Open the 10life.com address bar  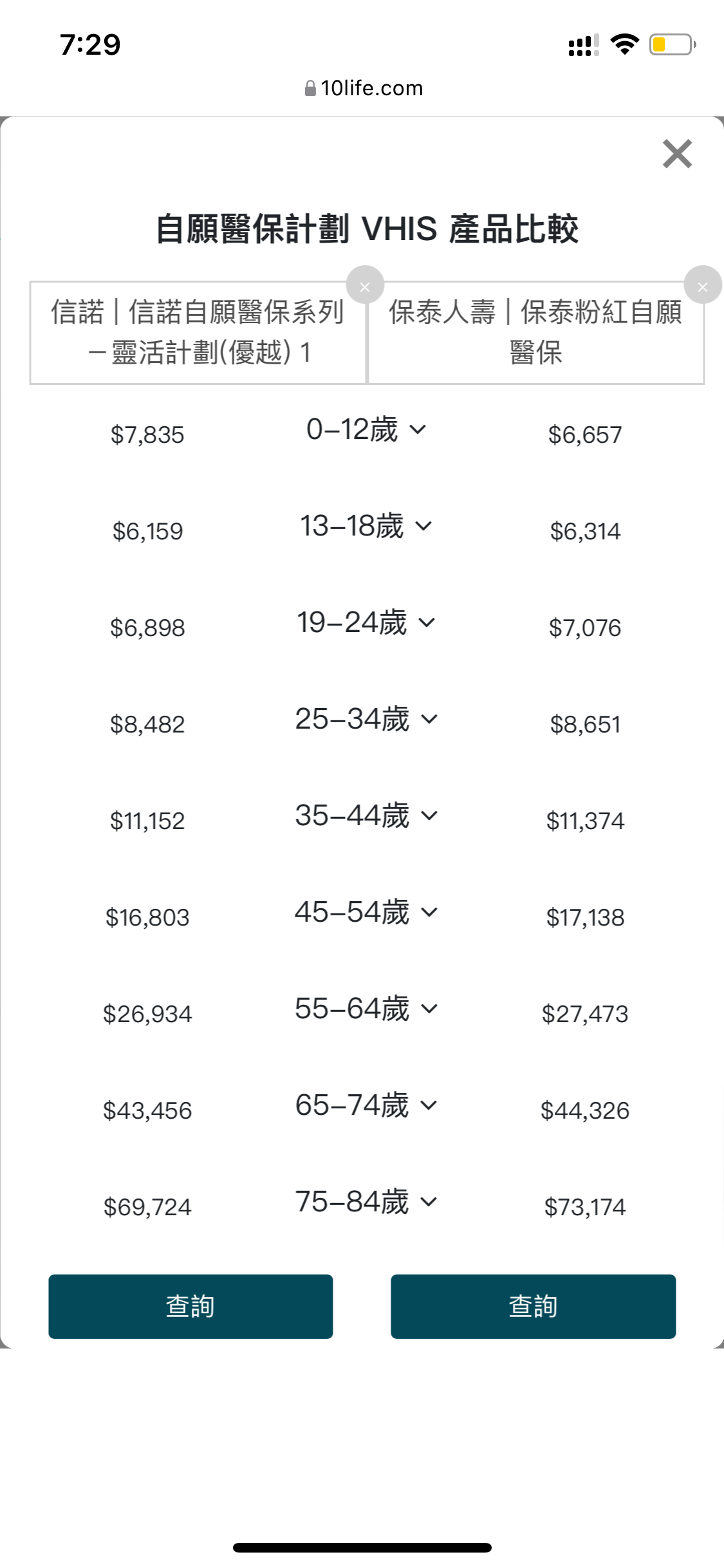364,88
